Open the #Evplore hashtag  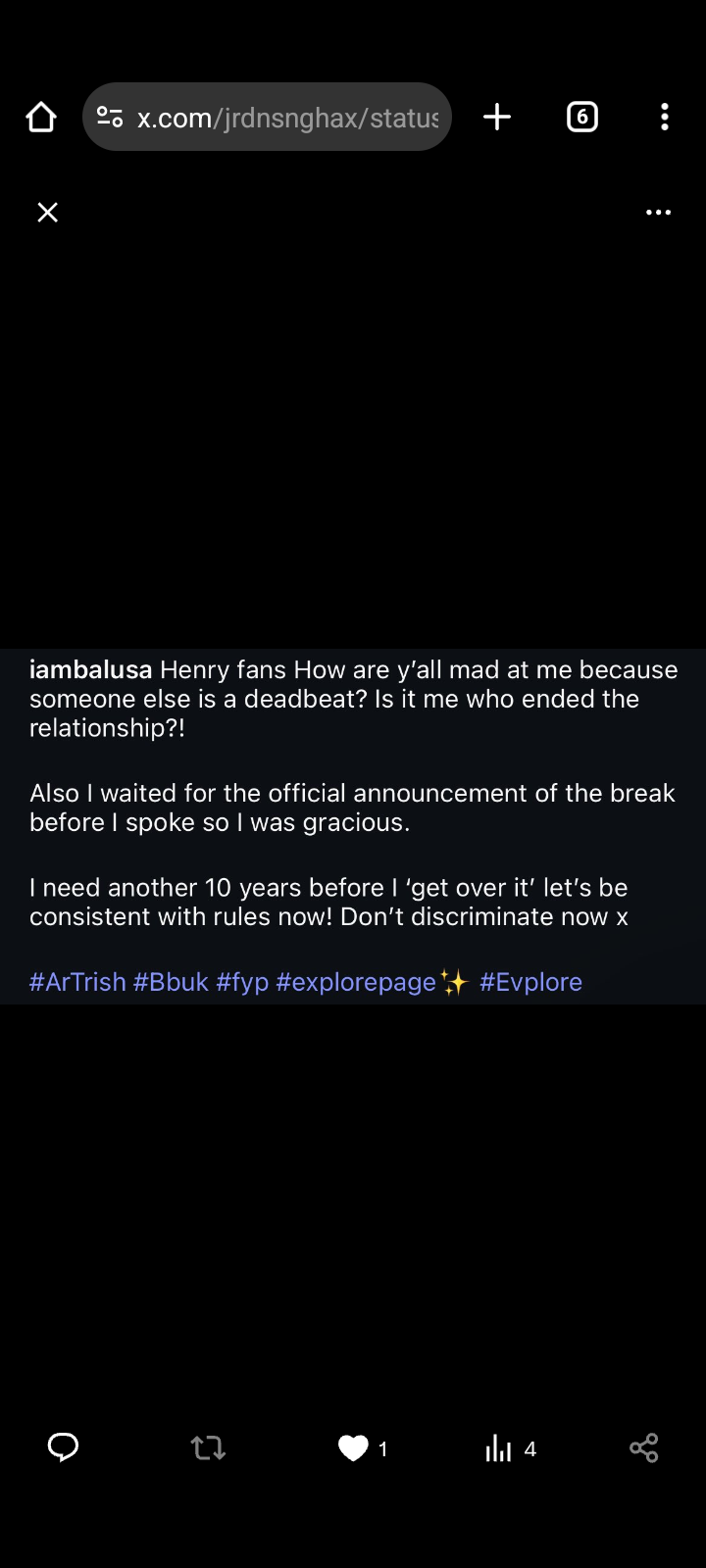point(530,982)
